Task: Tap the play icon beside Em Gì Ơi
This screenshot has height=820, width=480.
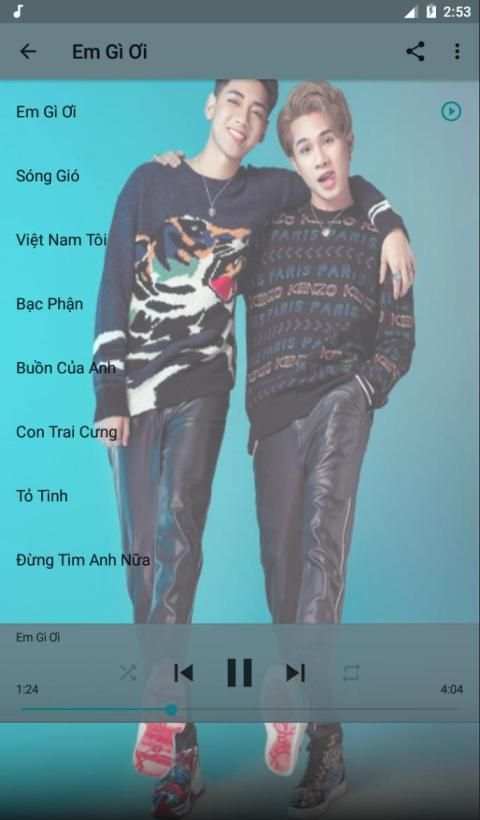Action: click(451, 111)
